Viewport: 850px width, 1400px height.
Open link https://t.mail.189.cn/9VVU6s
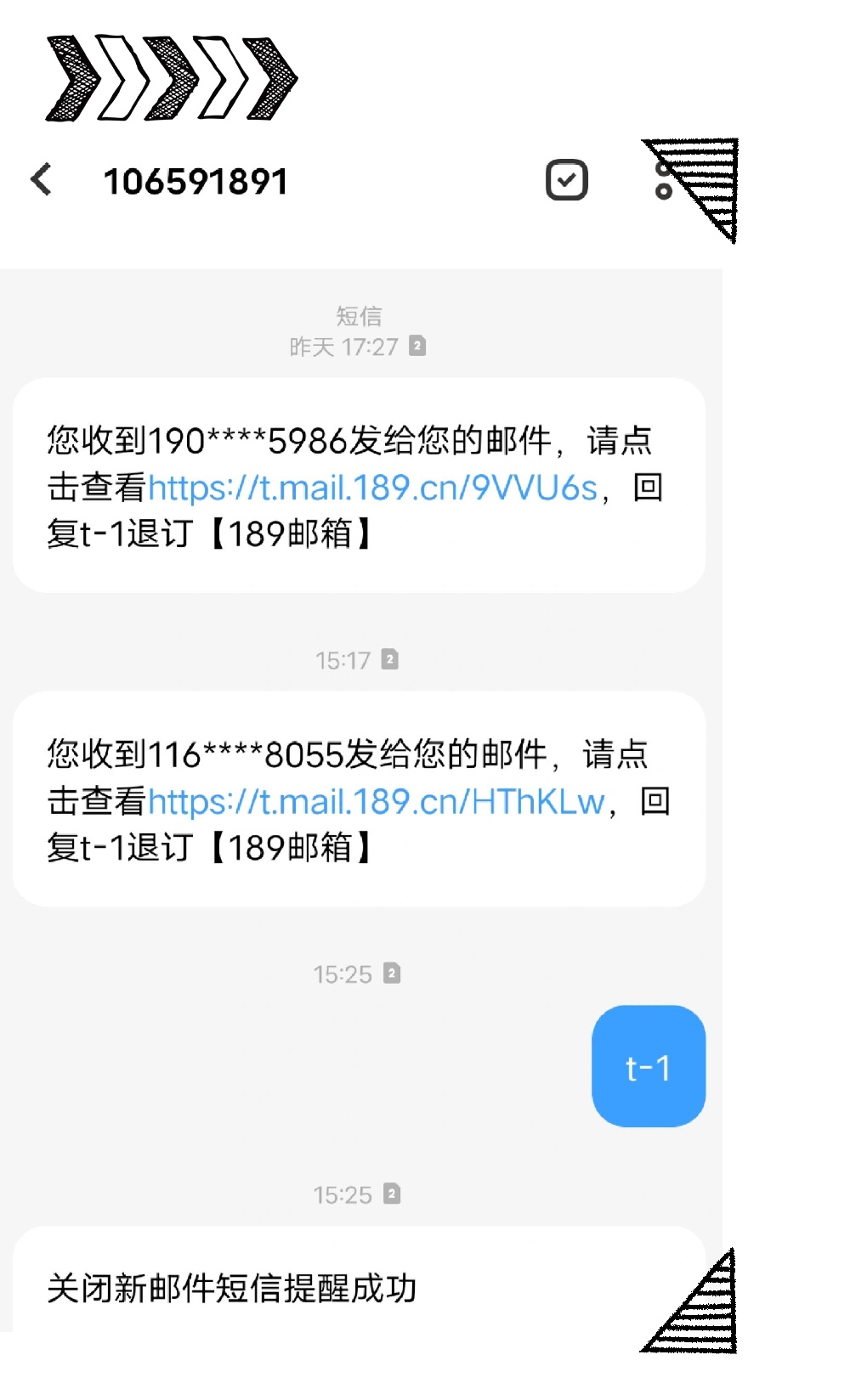pyautogui.click(x=372, y=487)
